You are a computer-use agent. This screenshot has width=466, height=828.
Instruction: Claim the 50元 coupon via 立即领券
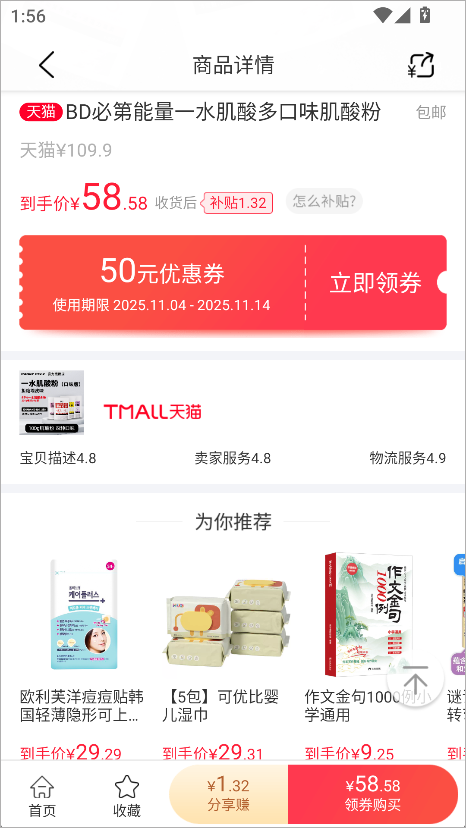(376, 283)
